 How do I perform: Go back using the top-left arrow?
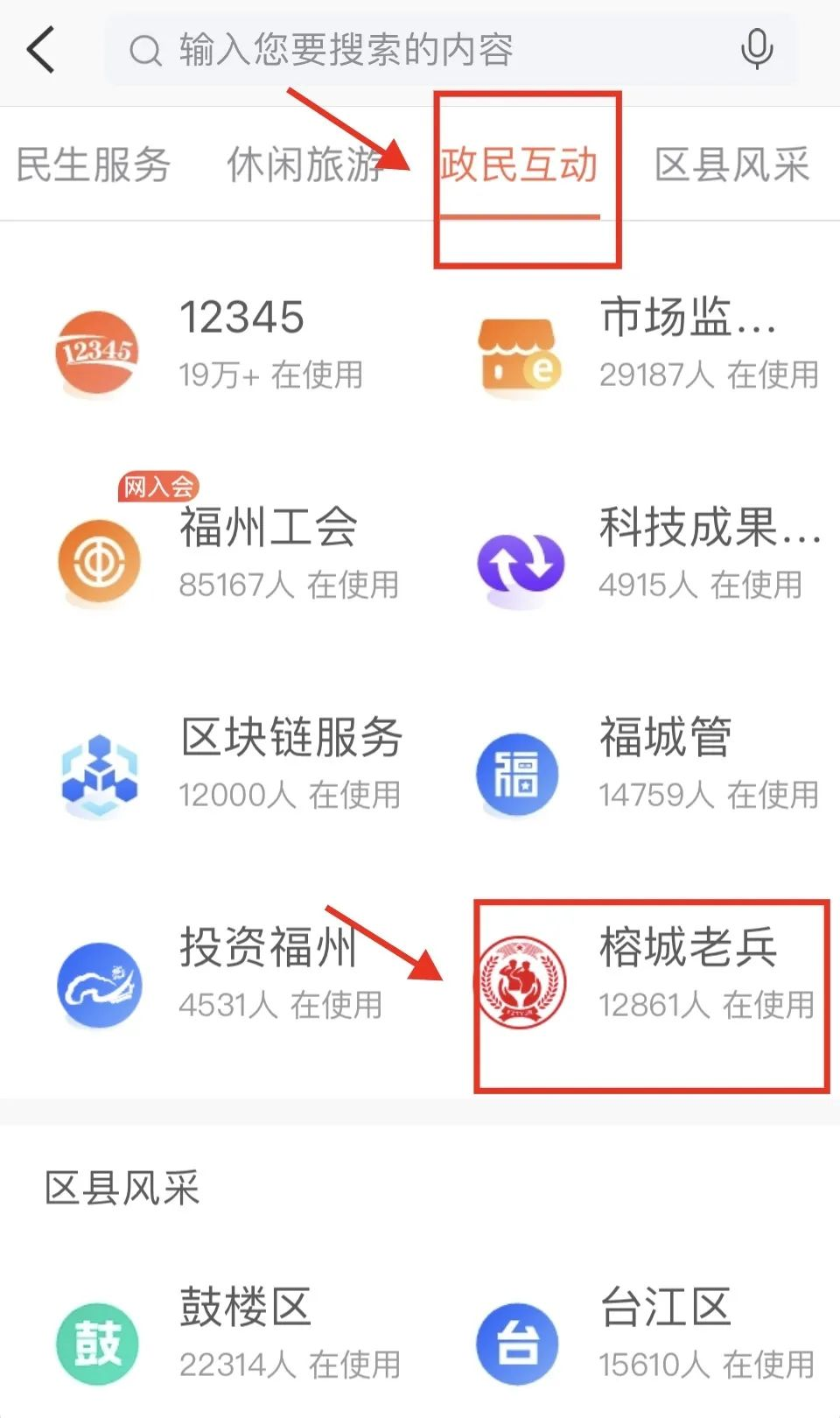pyautogui.click(x=41, y=50)
